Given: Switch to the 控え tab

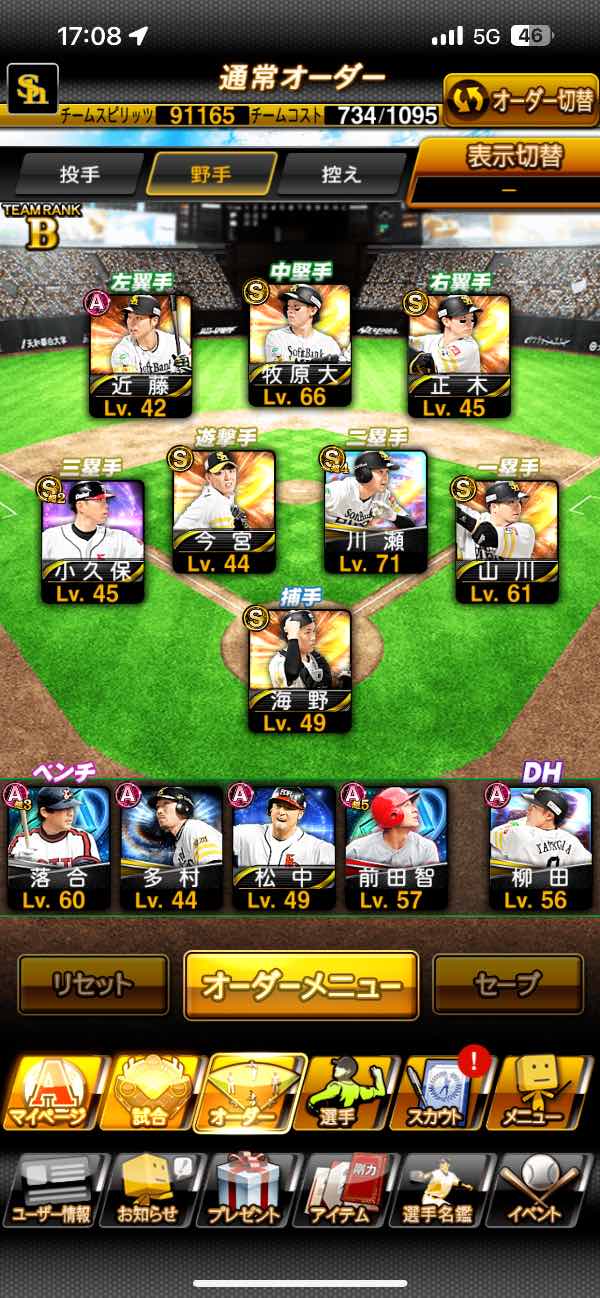Looking at the screenshot, I should click(x=340, y=174).
